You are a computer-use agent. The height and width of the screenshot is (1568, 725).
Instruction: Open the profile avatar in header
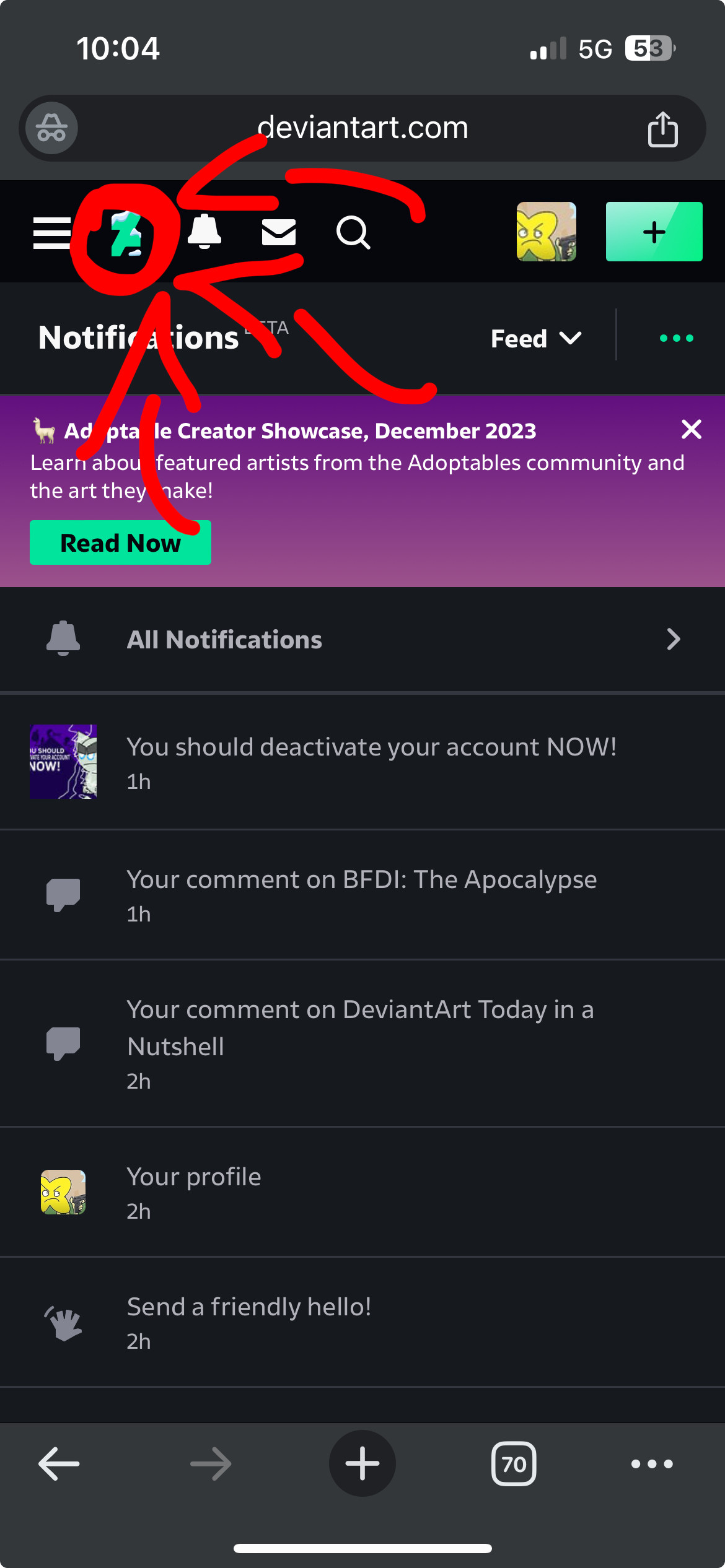point(547,232)
